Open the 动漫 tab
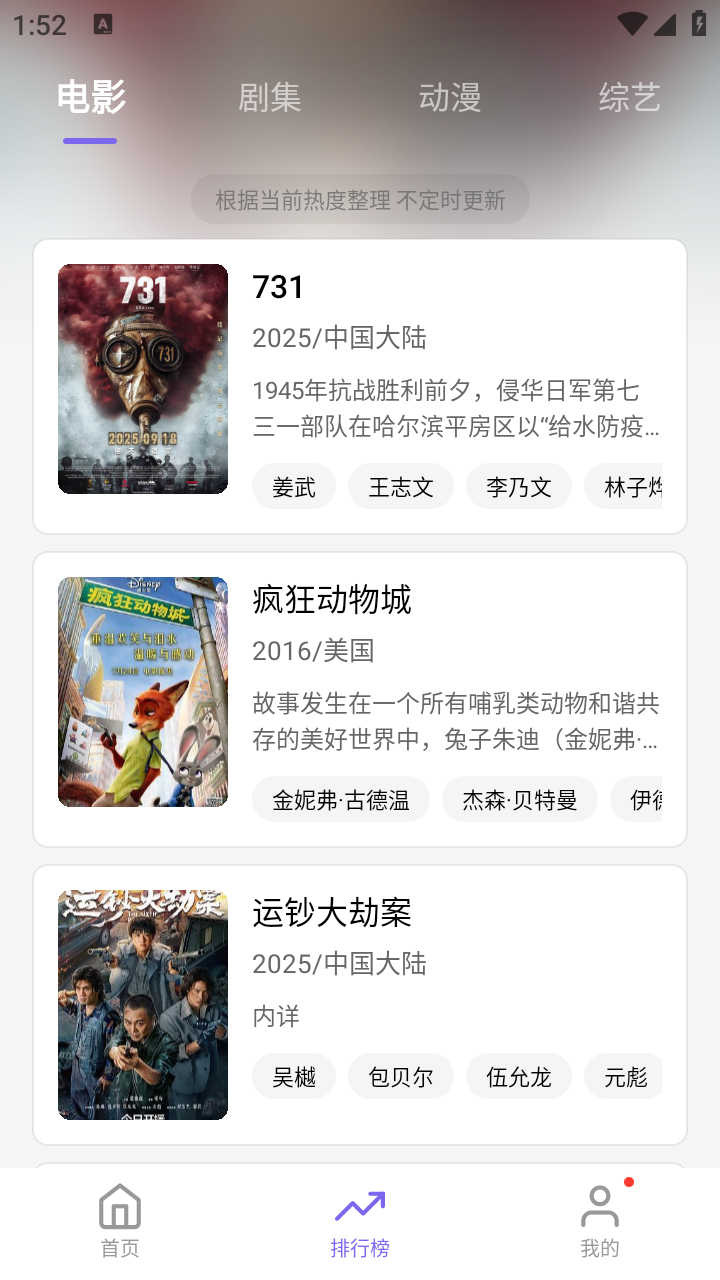Image resolution: width=720 pixels, height=1280 pixels. click(449, 97)
